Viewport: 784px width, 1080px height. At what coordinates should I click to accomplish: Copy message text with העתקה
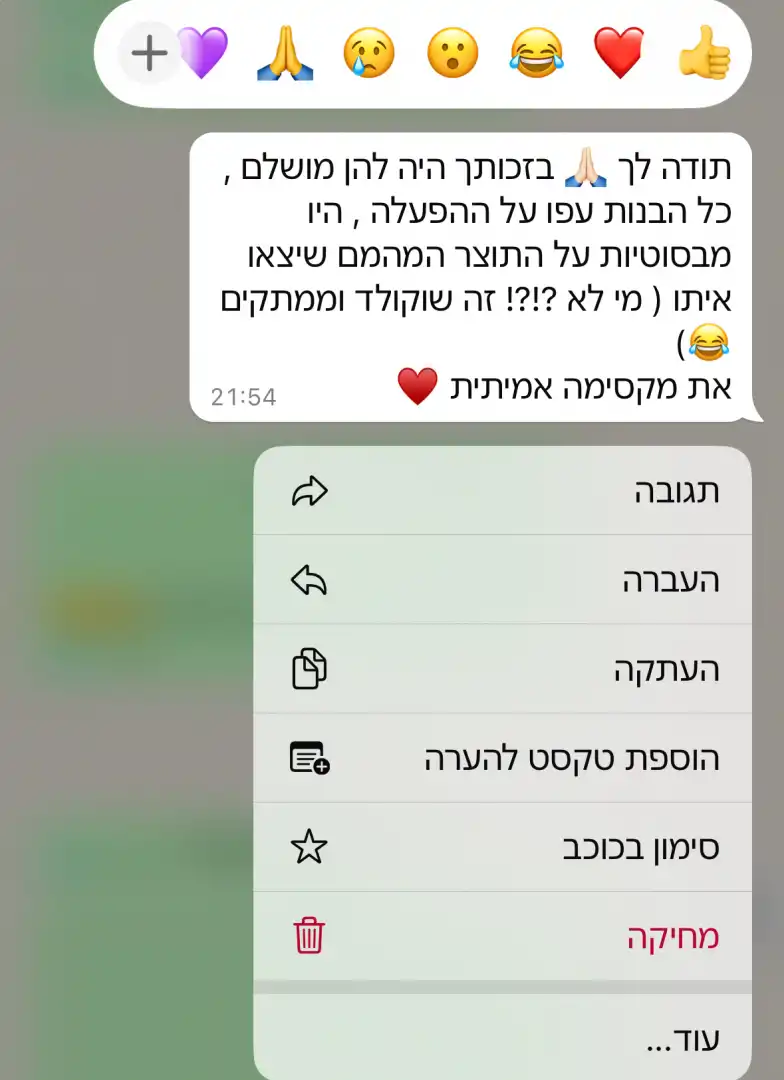point(502,669)
